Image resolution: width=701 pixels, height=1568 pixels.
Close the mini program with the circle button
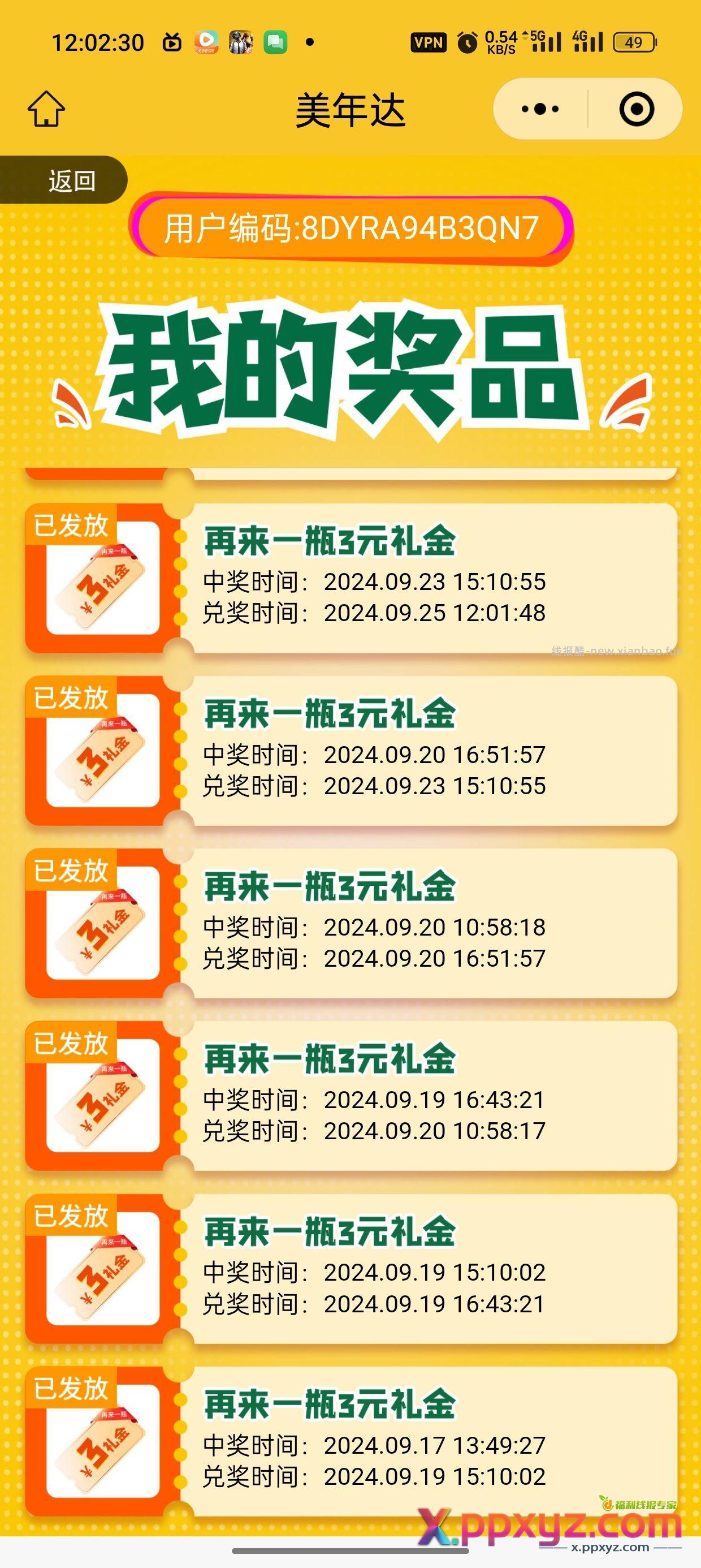[x=637, y=109]
